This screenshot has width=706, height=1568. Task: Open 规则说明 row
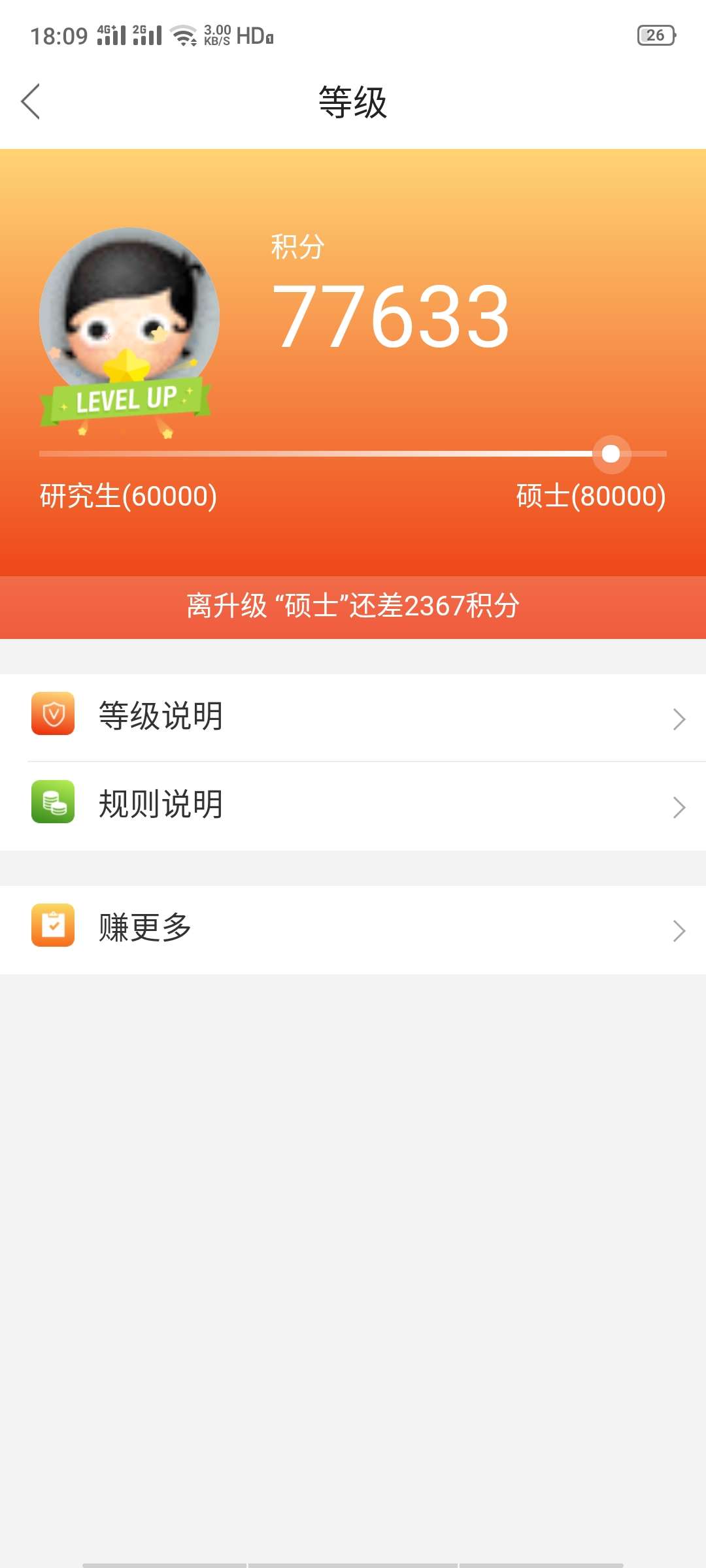coord(353,805)
